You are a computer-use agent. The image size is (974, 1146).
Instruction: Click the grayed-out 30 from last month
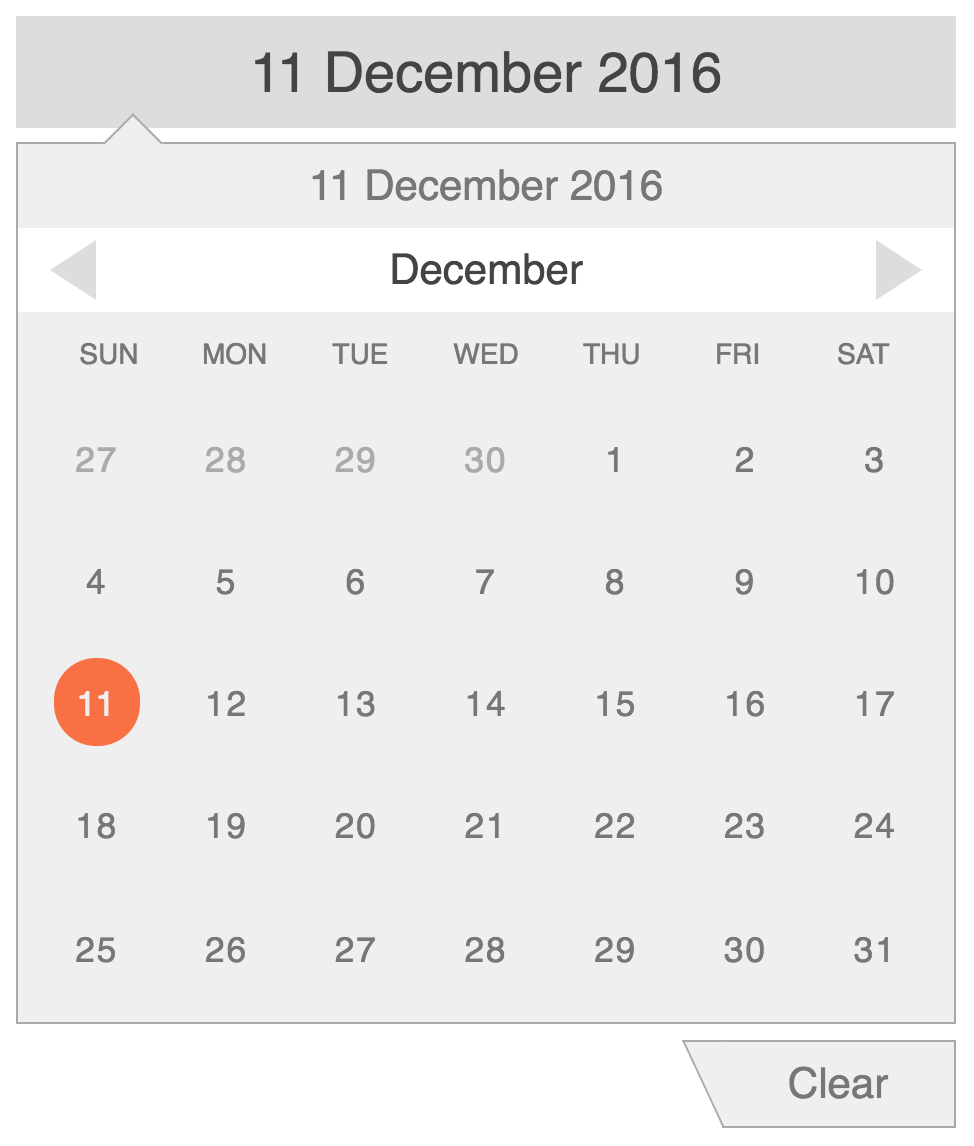[x=485, y=459]
